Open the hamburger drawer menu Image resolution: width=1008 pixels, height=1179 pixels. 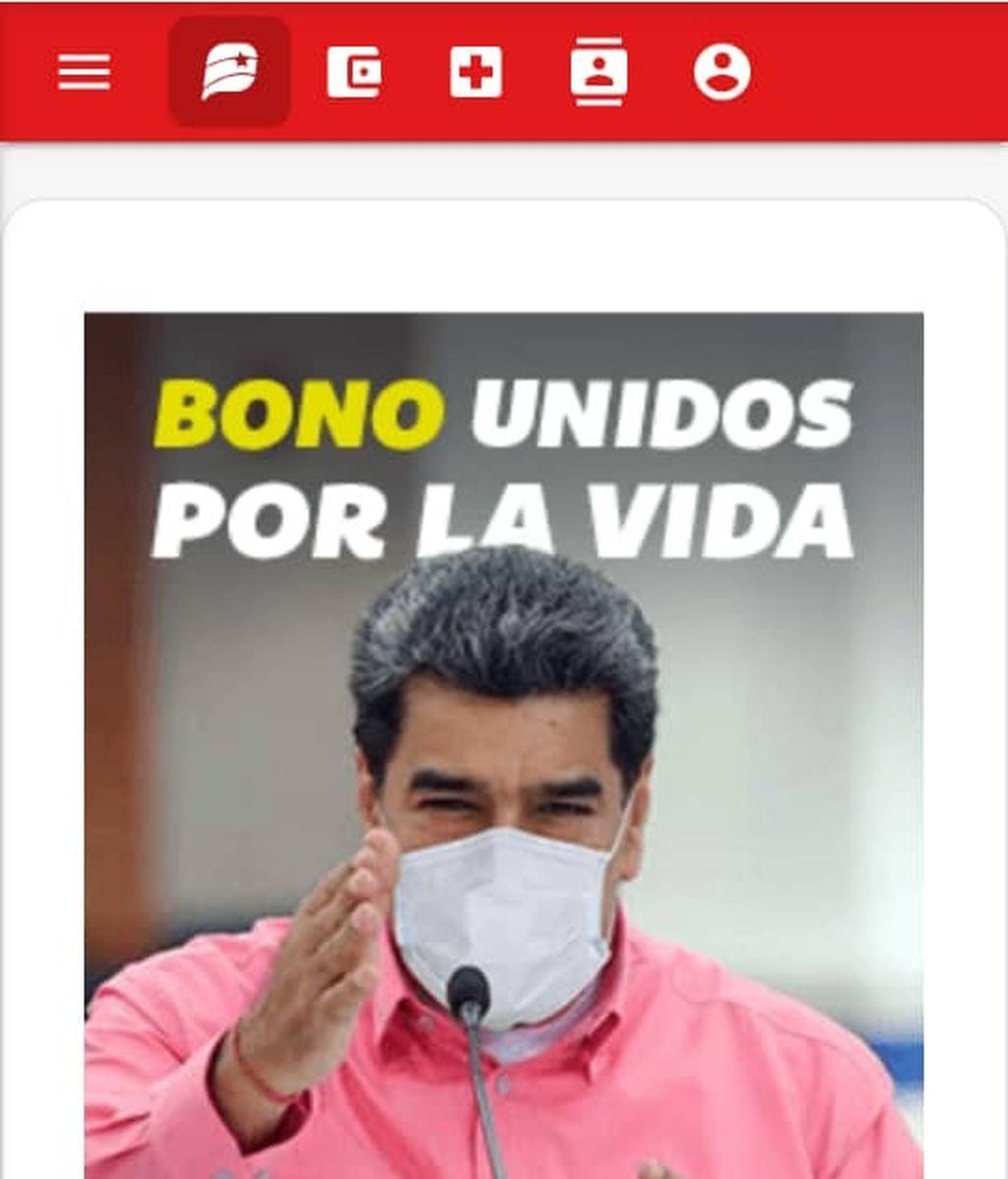[x=84, y=72]
